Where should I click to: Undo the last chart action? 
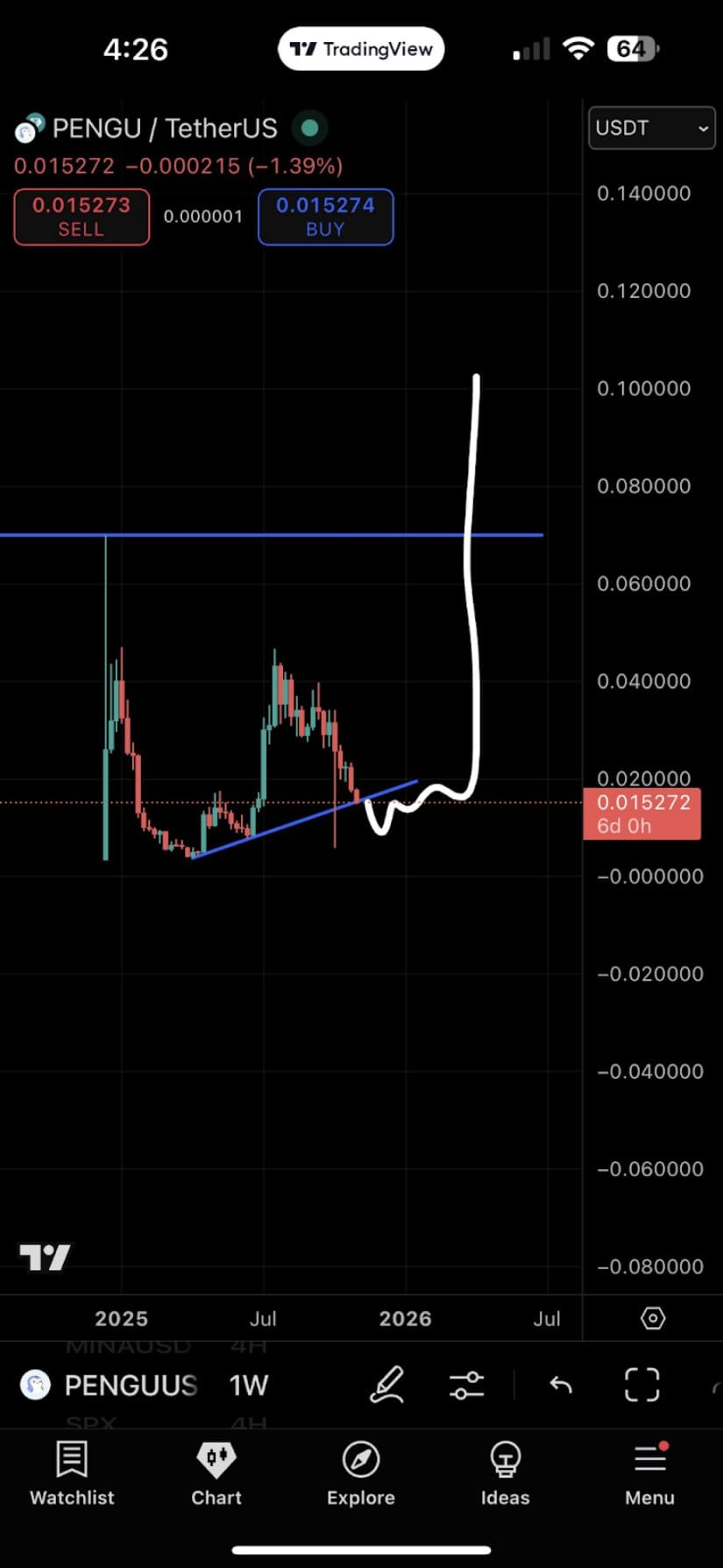click(x=561, y=1386)
